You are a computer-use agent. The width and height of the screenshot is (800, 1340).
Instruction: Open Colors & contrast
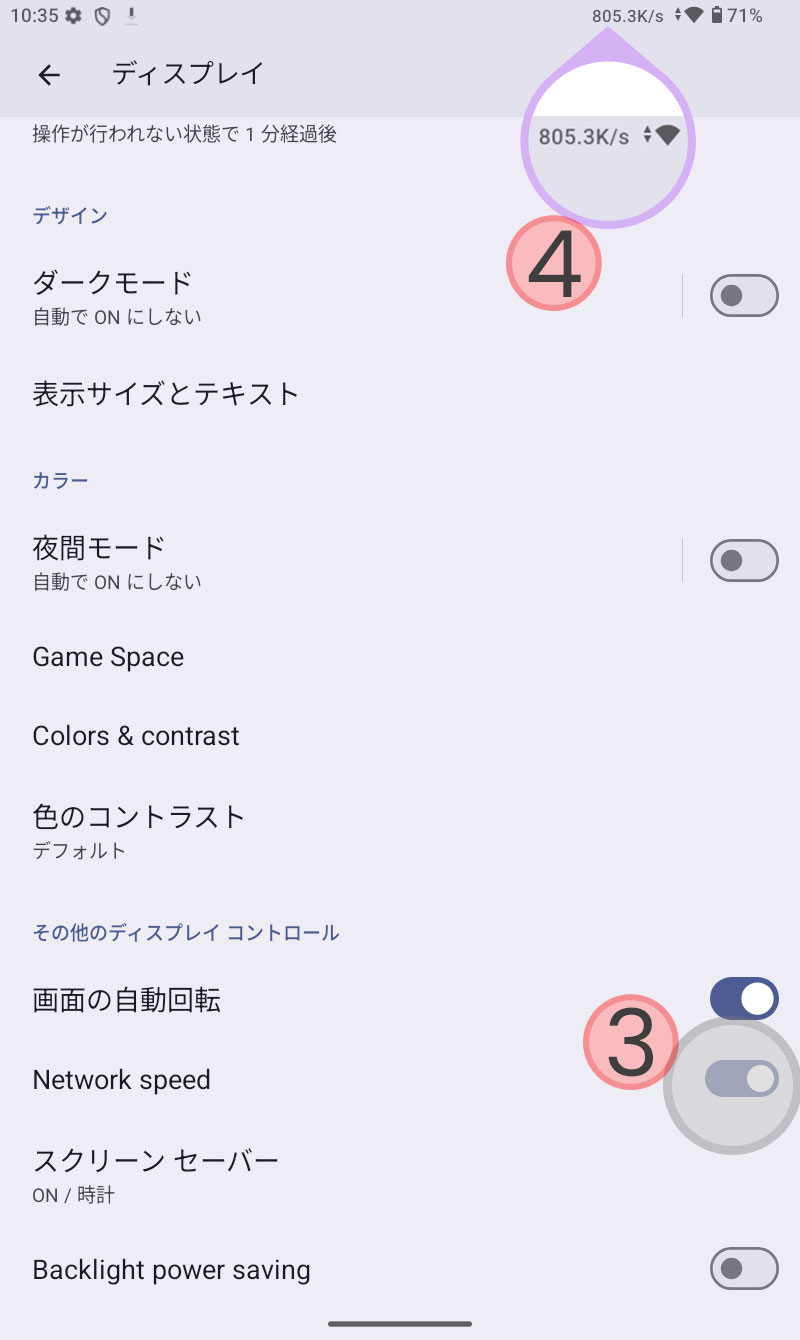tap(400, 737)
